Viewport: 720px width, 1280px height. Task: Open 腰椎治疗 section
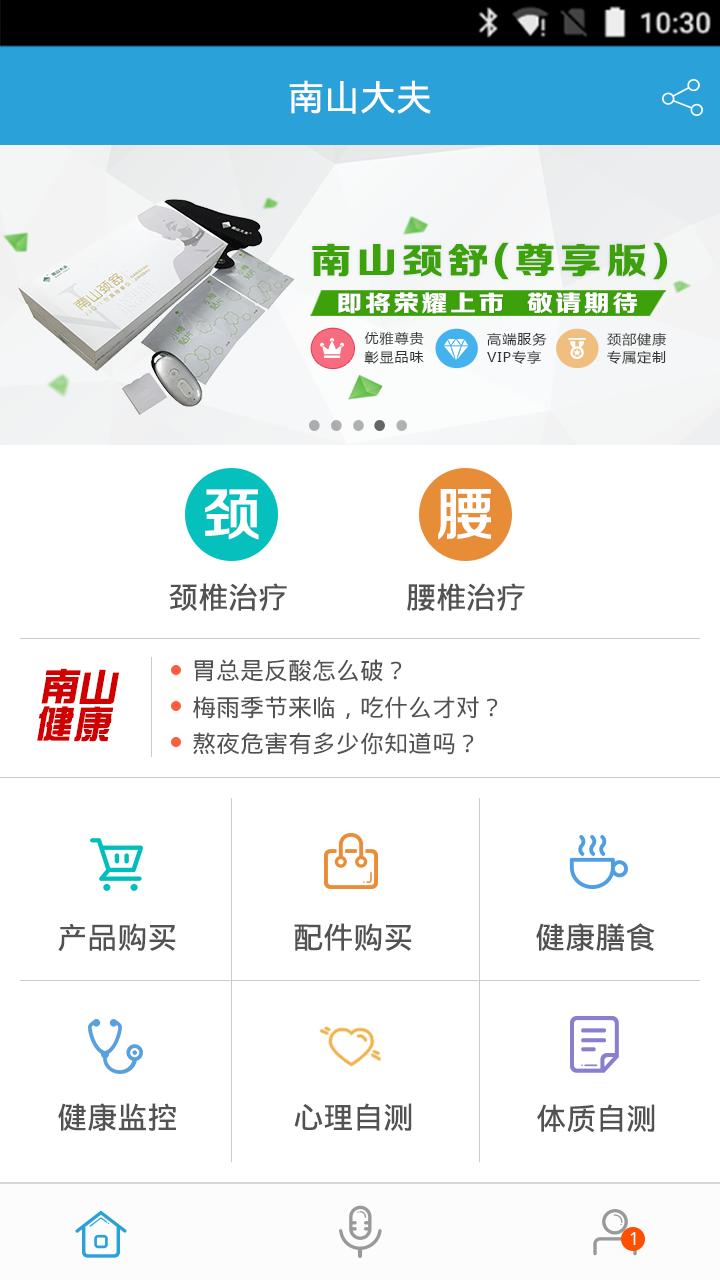point(465,540)
